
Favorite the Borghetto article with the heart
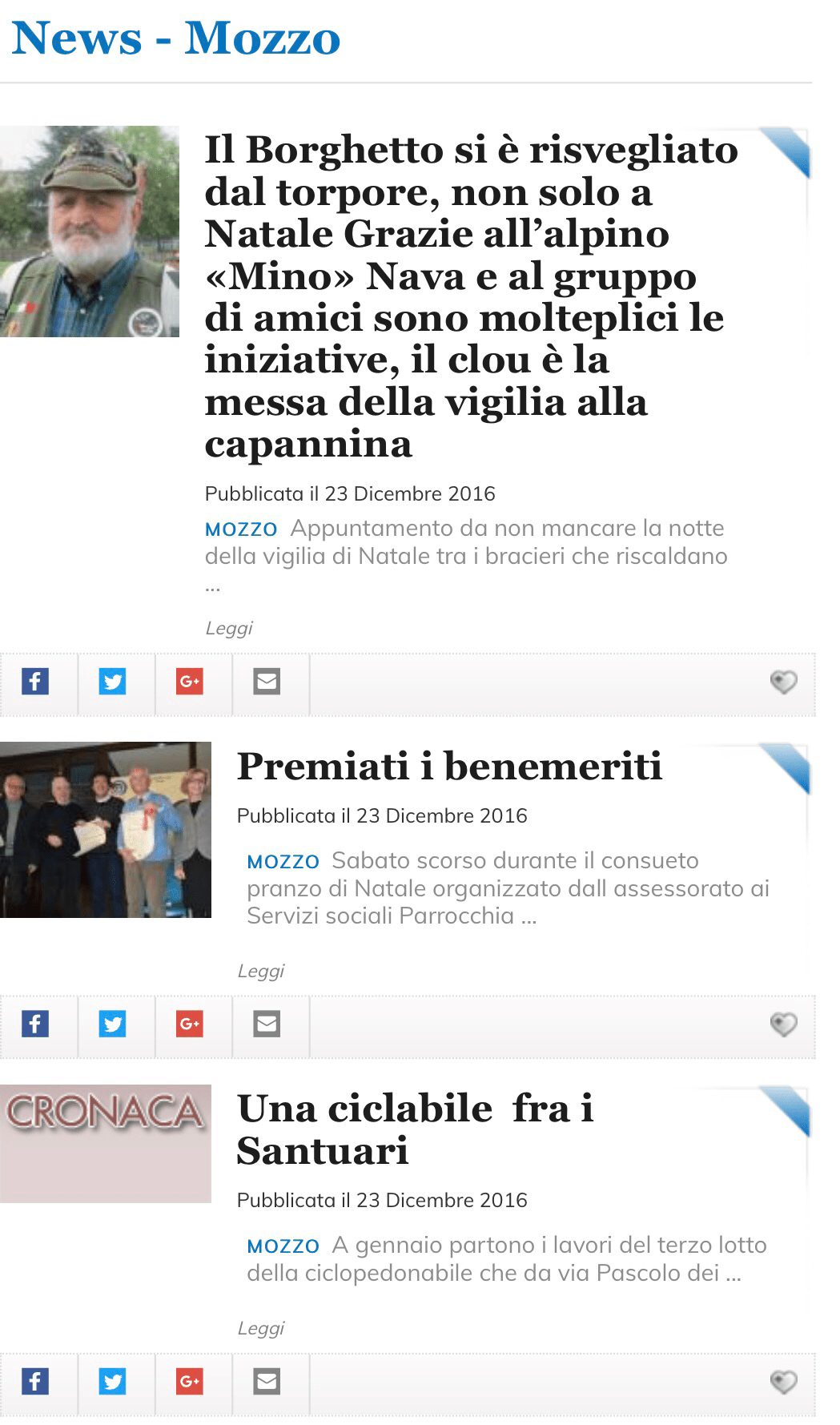783,682
